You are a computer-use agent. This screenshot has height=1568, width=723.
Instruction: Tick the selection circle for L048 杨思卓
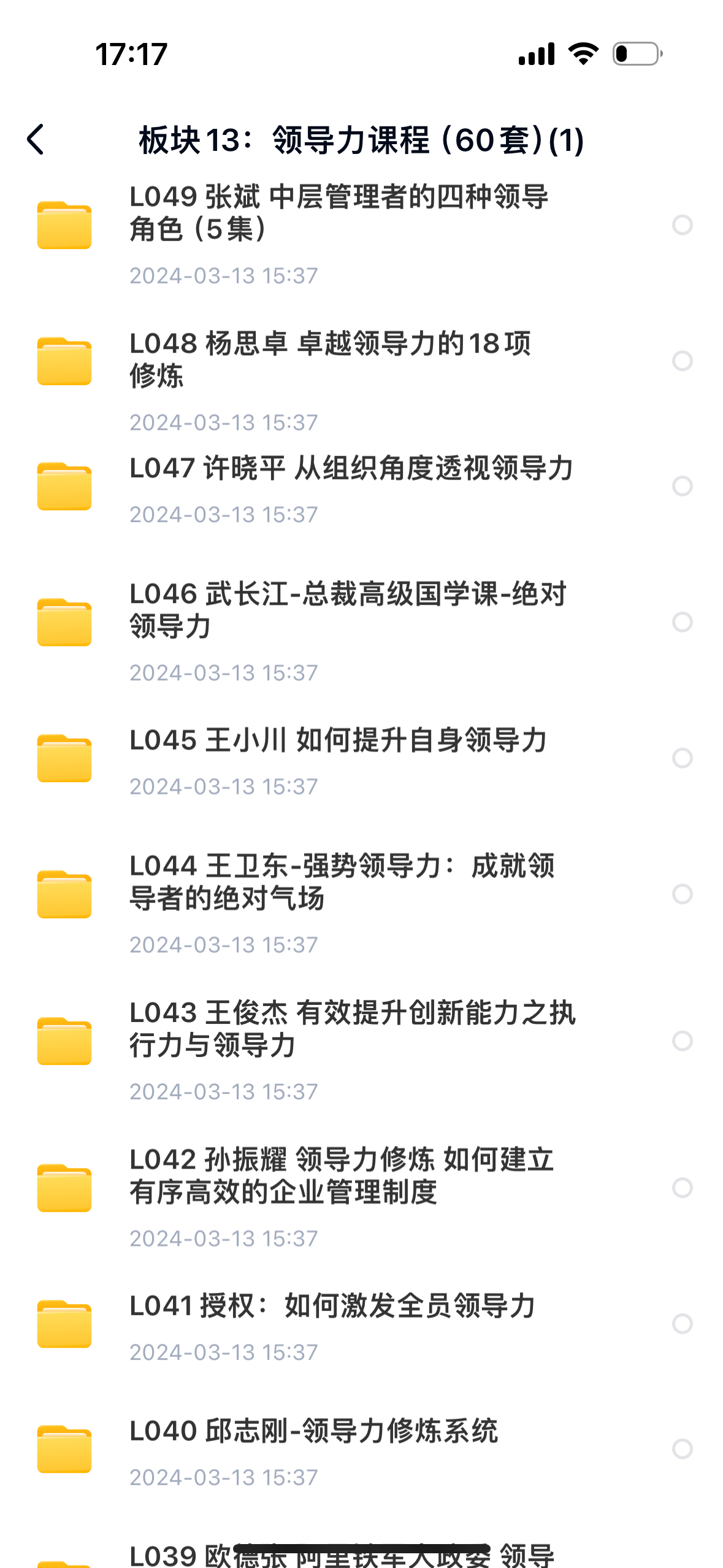point(682,361)
